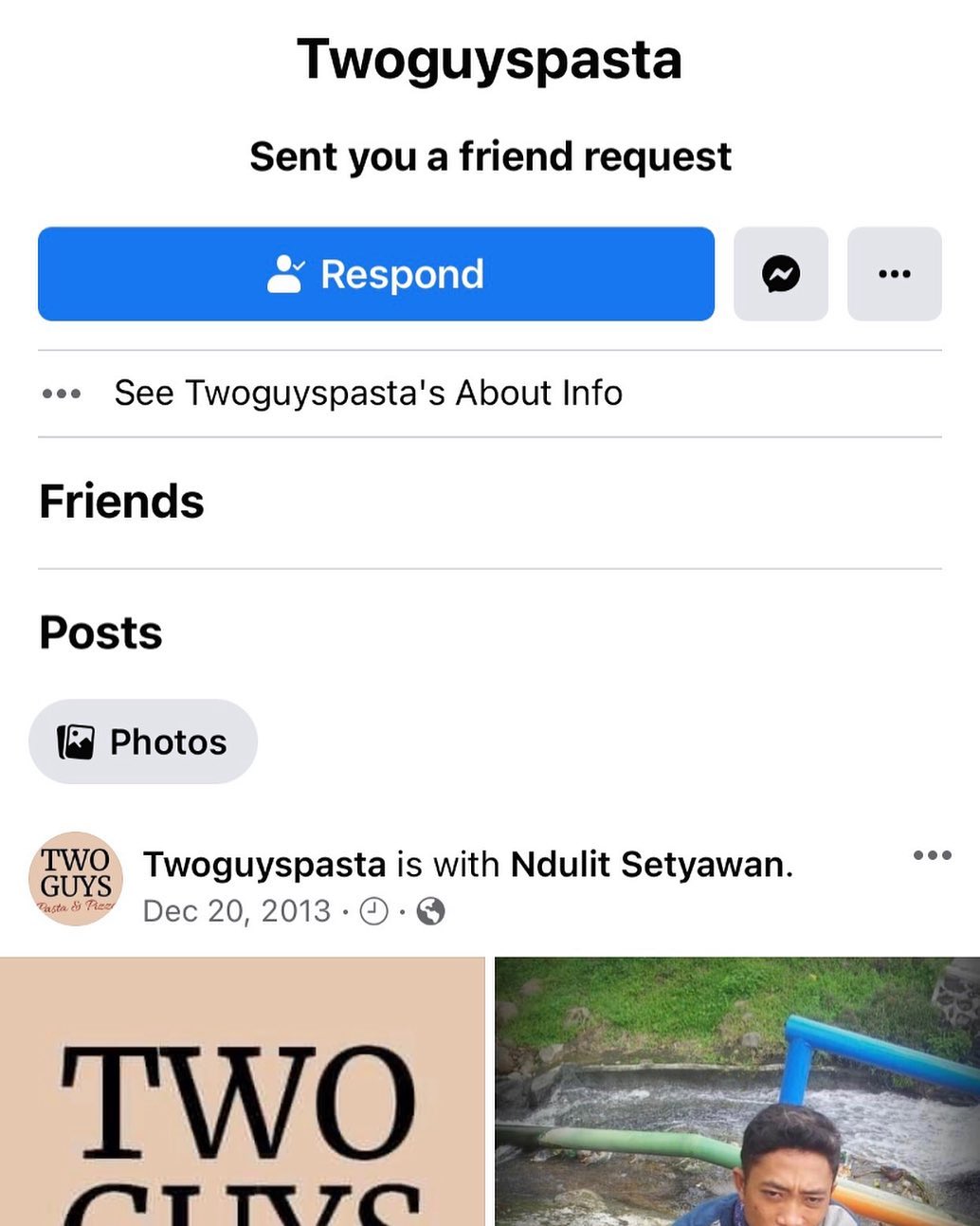Respond to the friend request
The height and width of the screenshot is (1226, 980).
(x=375, y=274)
